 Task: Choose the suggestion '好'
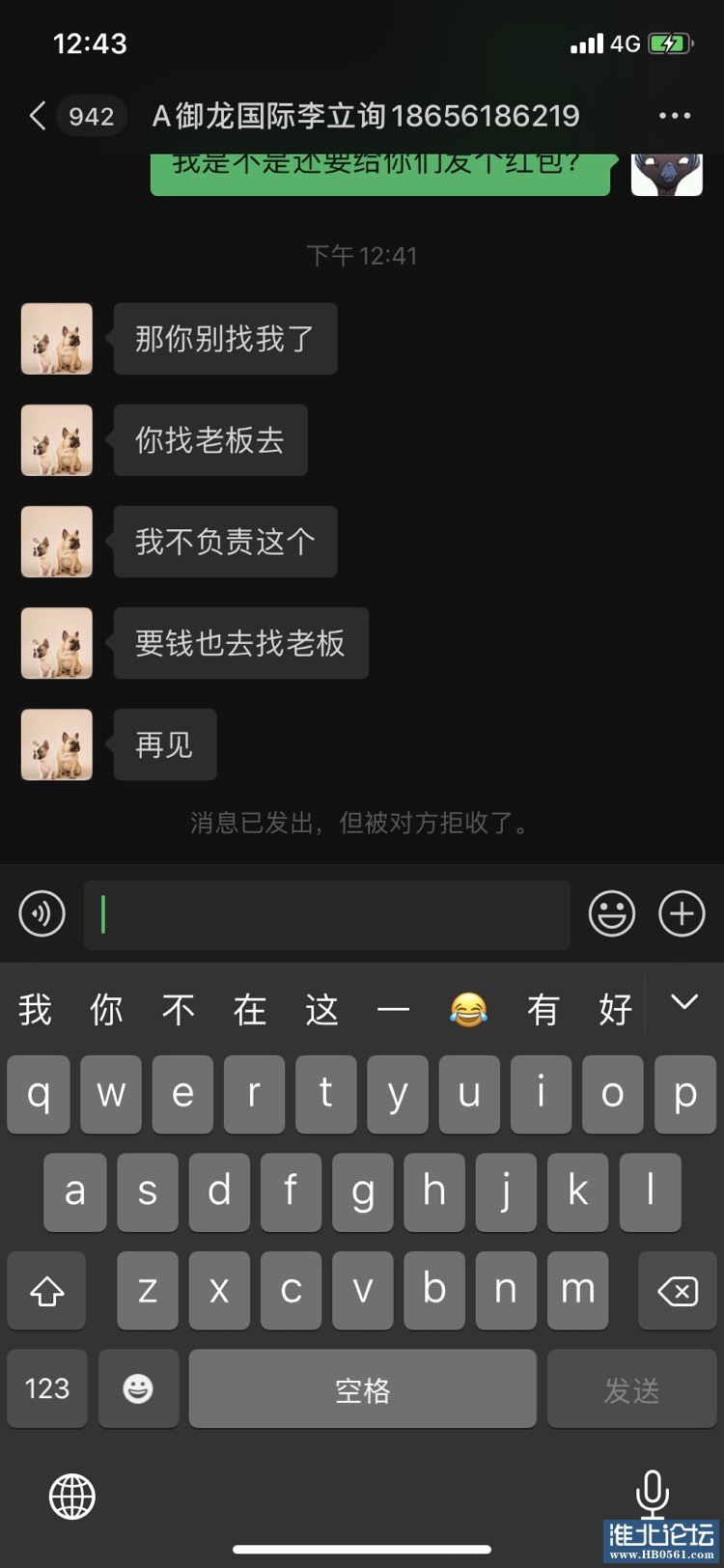[615, 1010]
